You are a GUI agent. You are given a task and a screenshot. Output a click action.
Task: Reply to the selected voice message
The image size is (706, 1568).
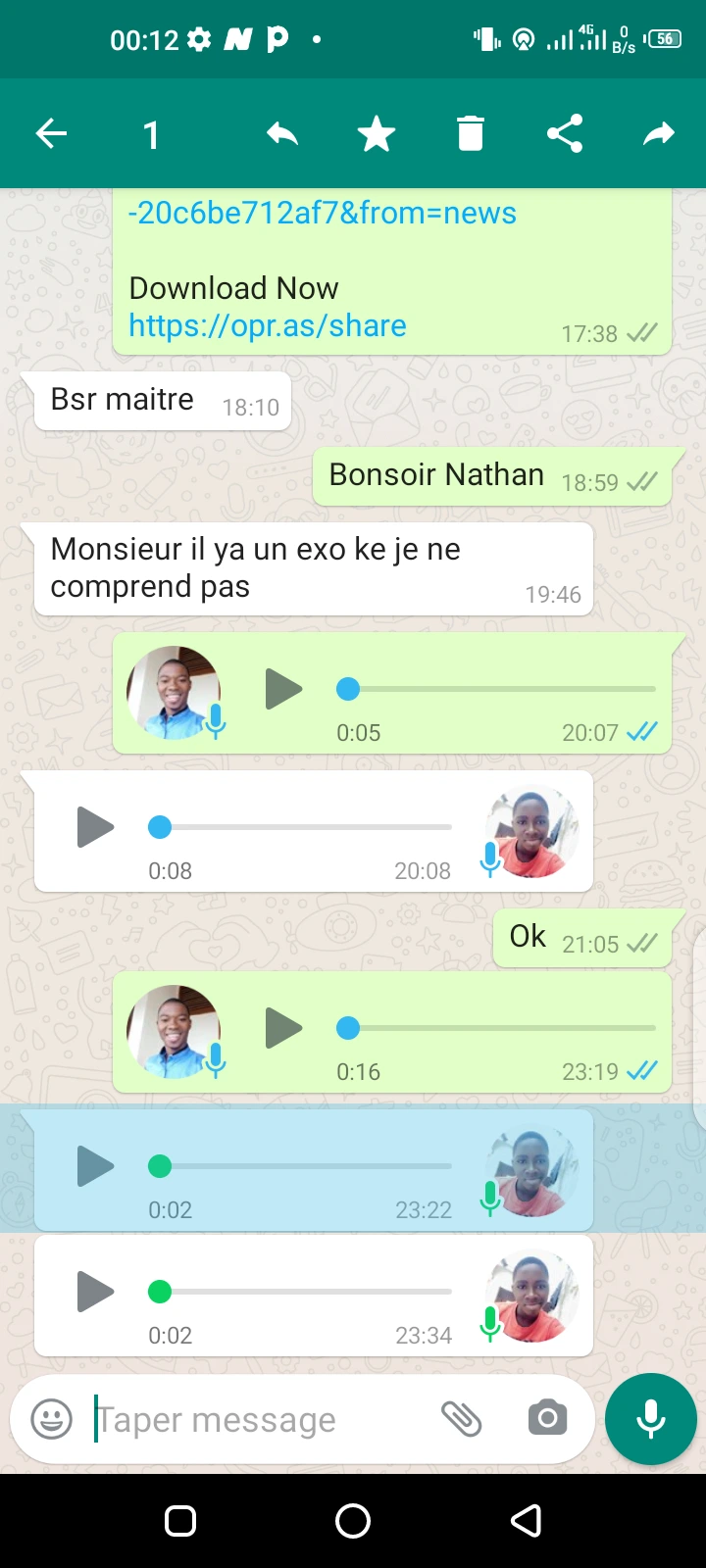click(282, 133)
